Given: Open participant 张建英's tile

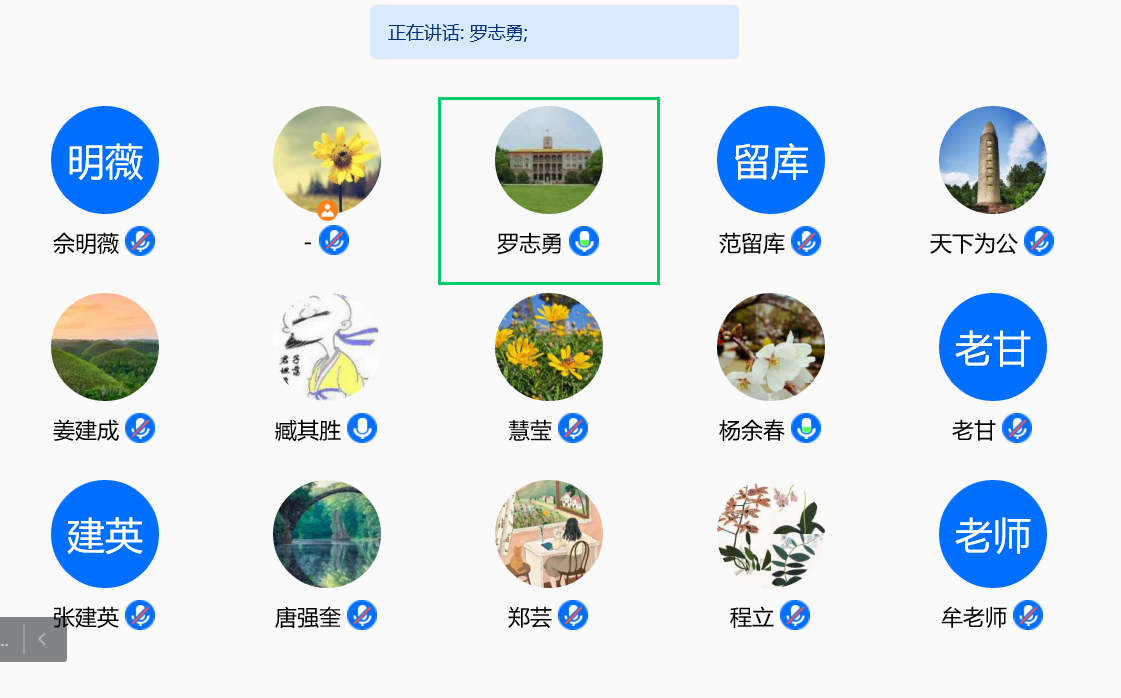Looking at the screenshot, I should click(105, 534).
